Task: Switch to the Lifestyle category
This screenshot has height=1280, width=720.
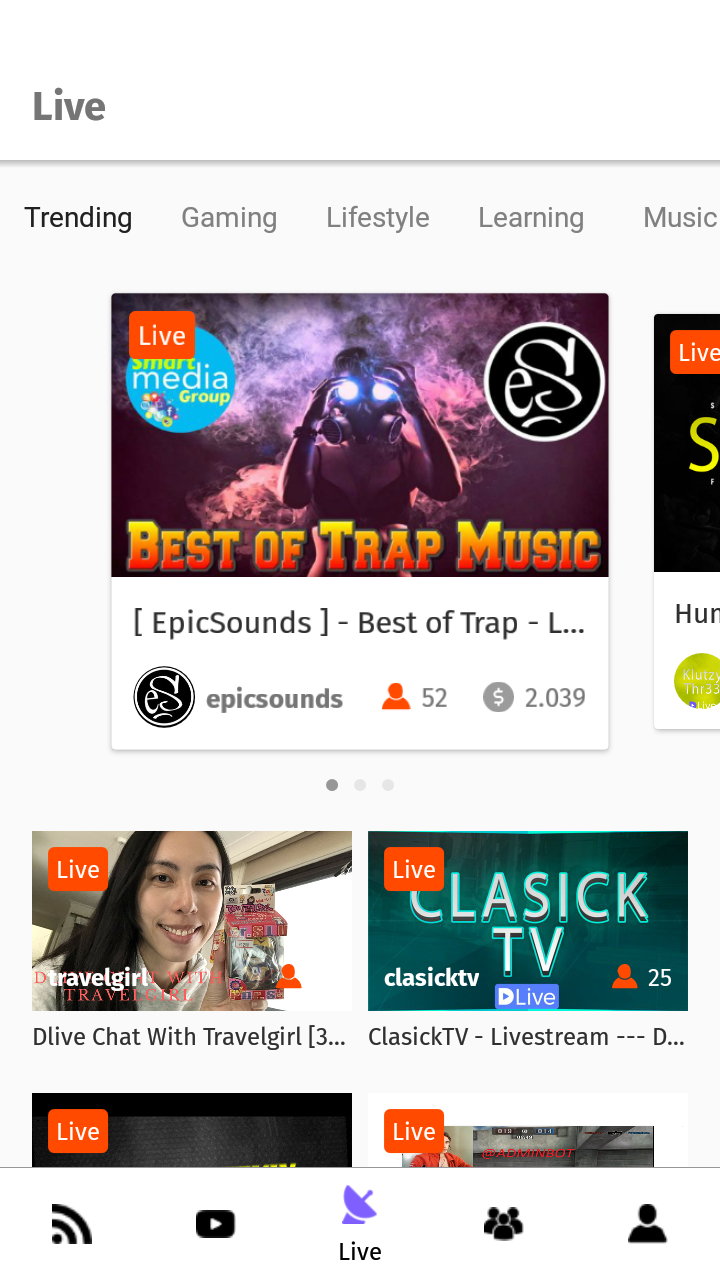Action: (377, 217)
